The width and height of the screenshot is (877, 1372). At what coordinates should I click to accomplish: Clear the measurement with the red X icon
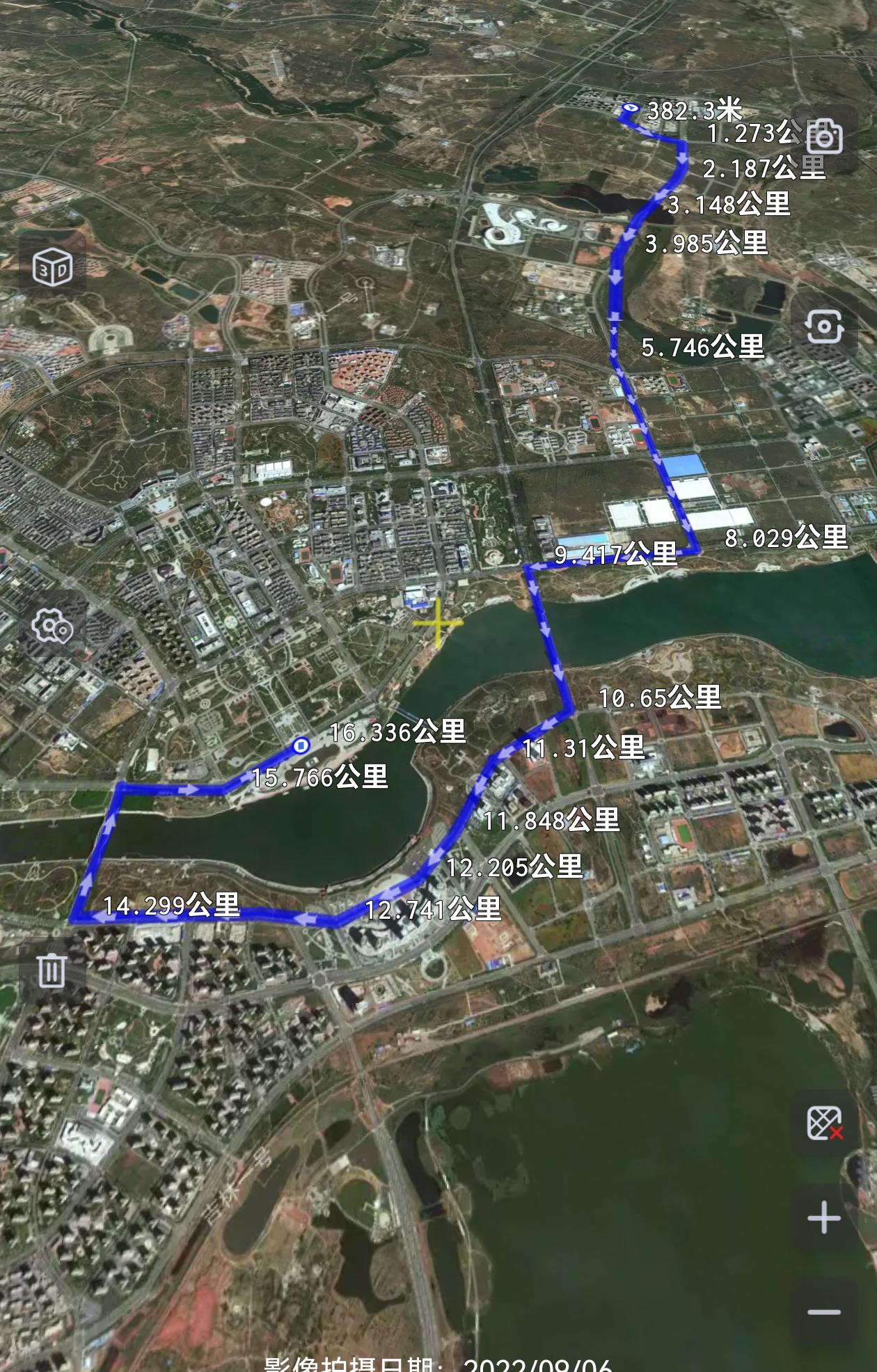click(x=824, y=1122)
